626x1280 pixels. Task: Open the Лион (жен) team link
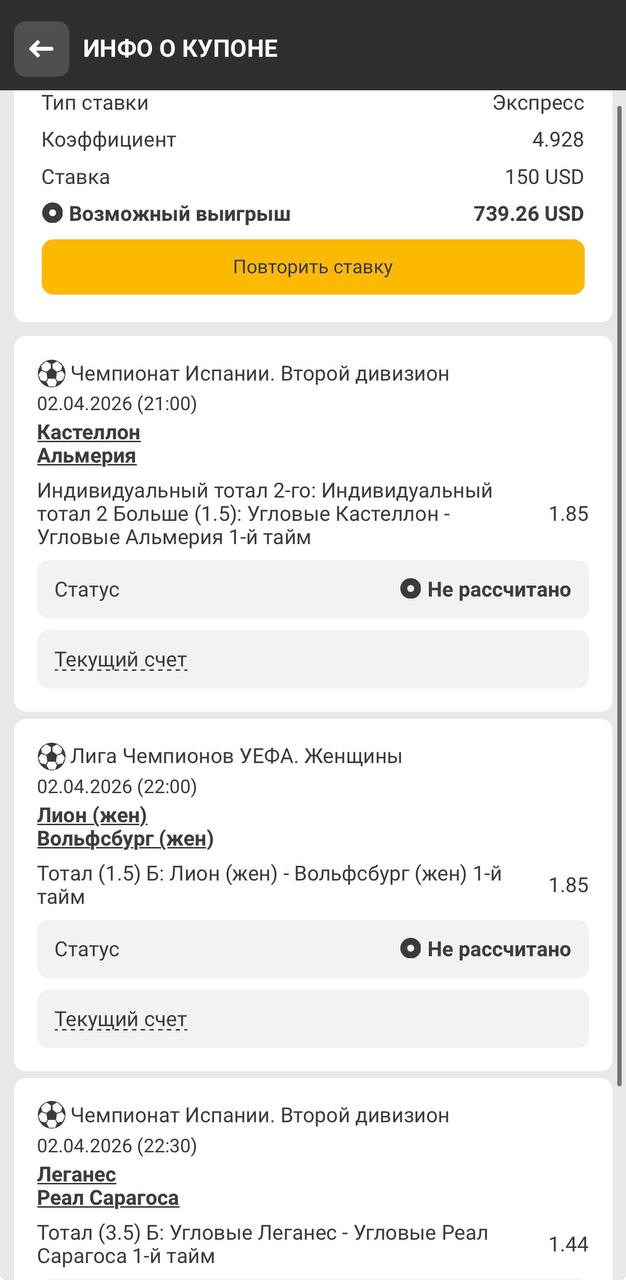pos(92,814)
